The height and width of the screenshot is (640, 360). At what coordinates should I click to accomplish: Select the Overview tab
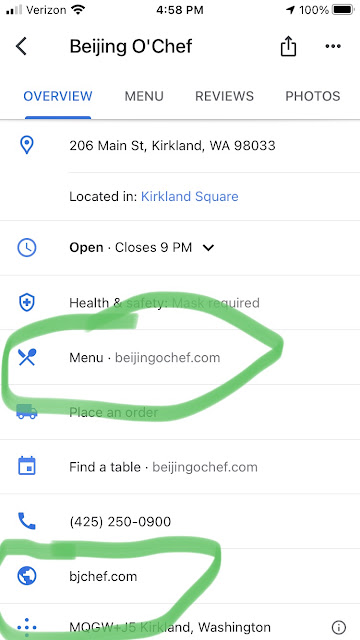click(58, 96)
